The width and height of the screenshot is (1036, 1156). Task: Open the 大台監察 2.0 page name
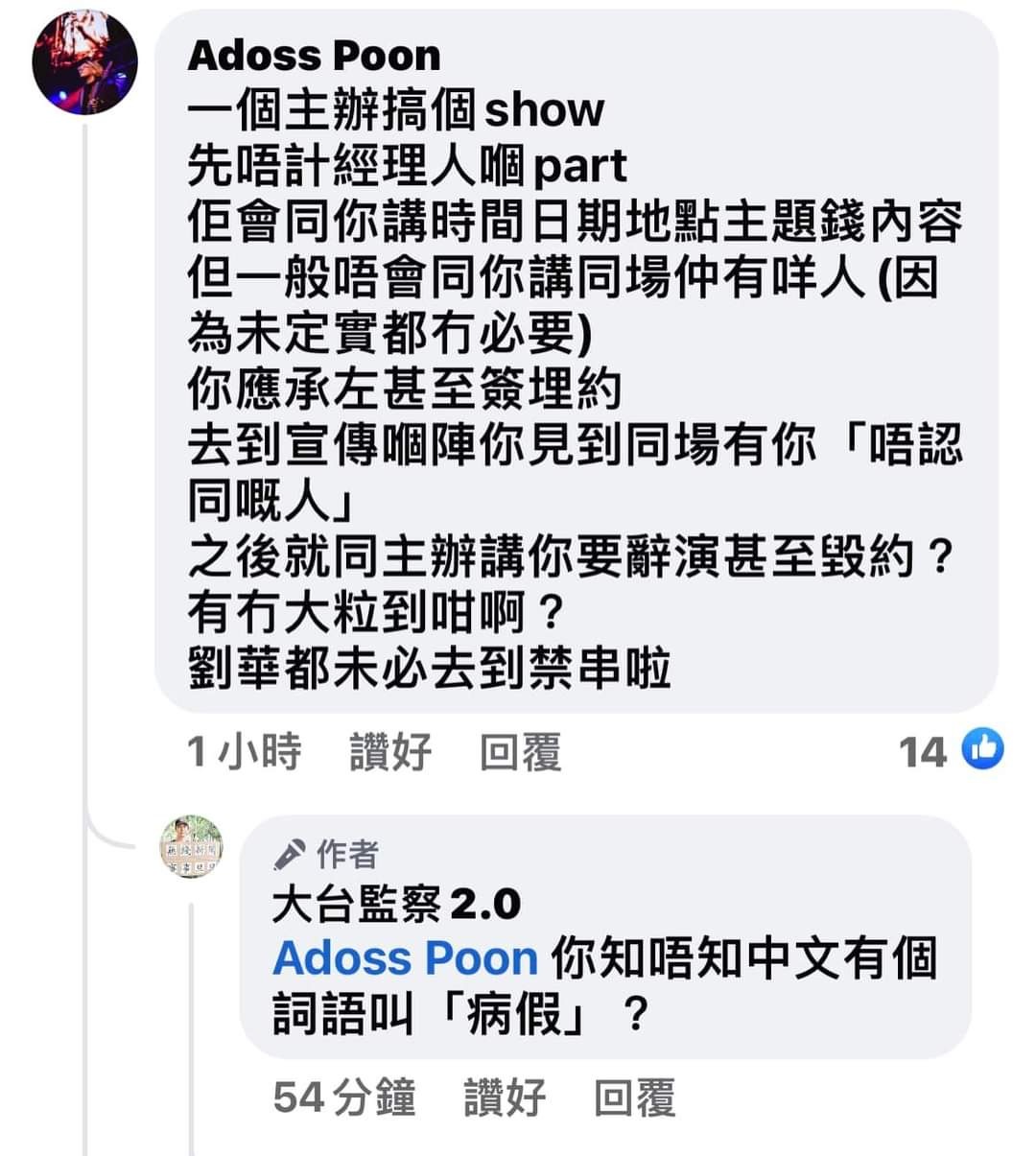[396, 904]
